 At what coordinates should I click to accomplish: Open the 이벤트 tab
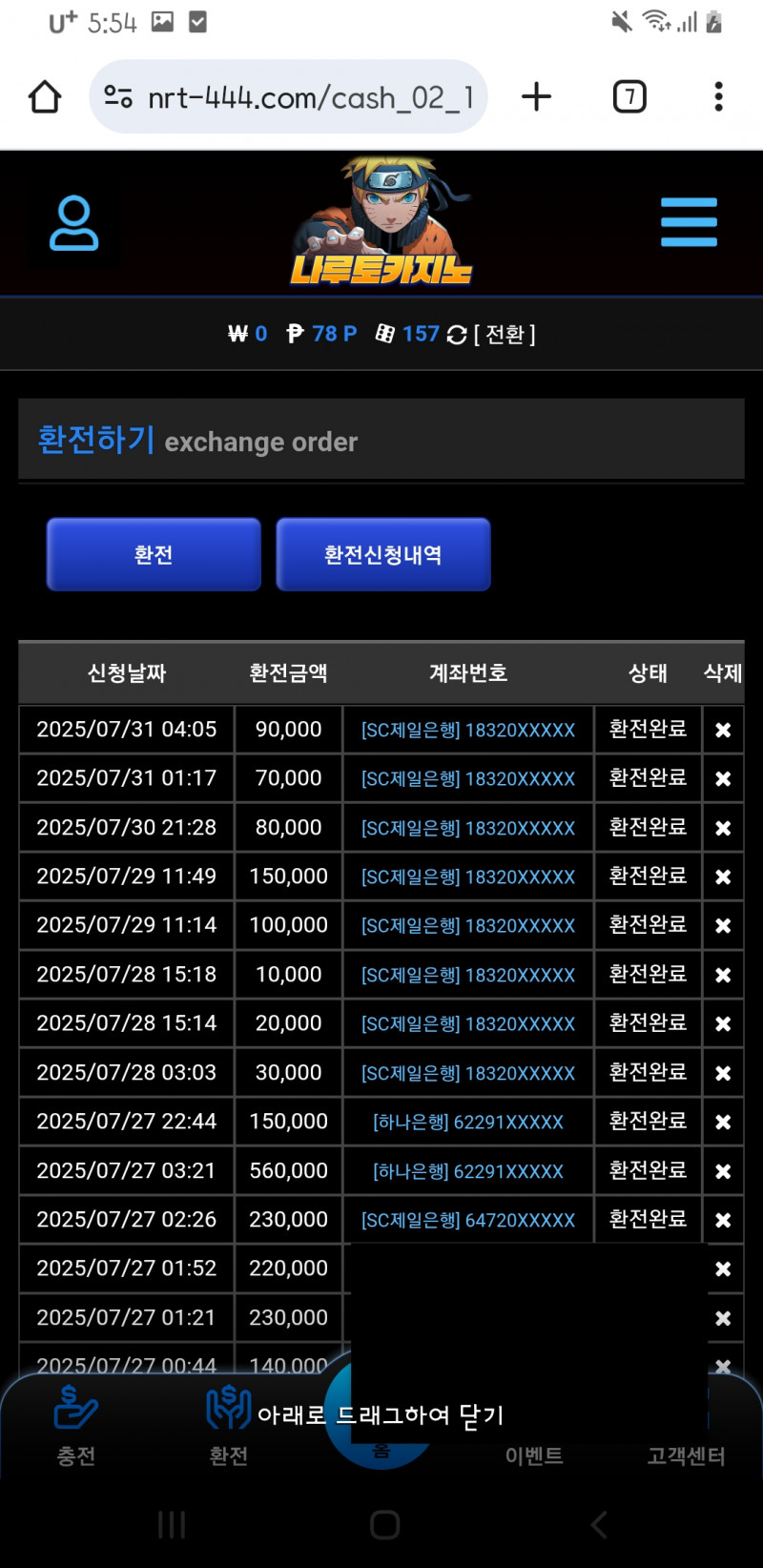click(x=534, y=1455)
